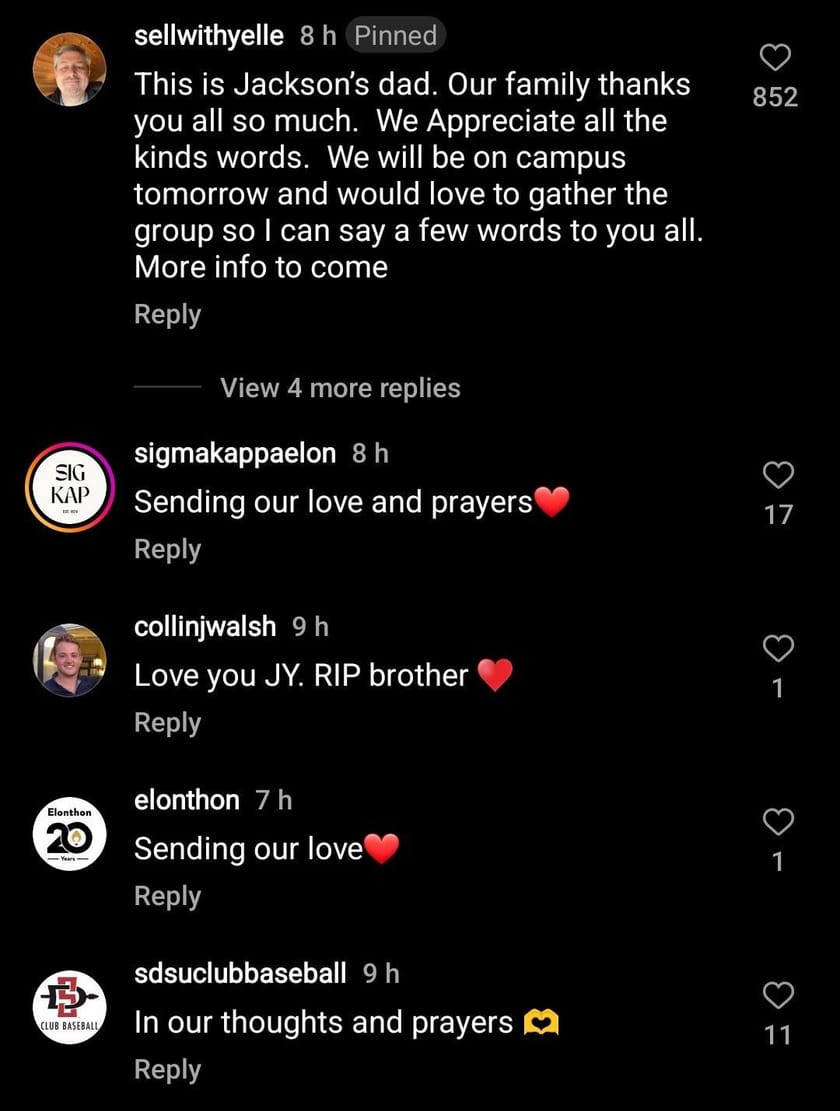840x1111 pixels.
Task: Like sigmakappaelon's comment
Action: point(778,475)
